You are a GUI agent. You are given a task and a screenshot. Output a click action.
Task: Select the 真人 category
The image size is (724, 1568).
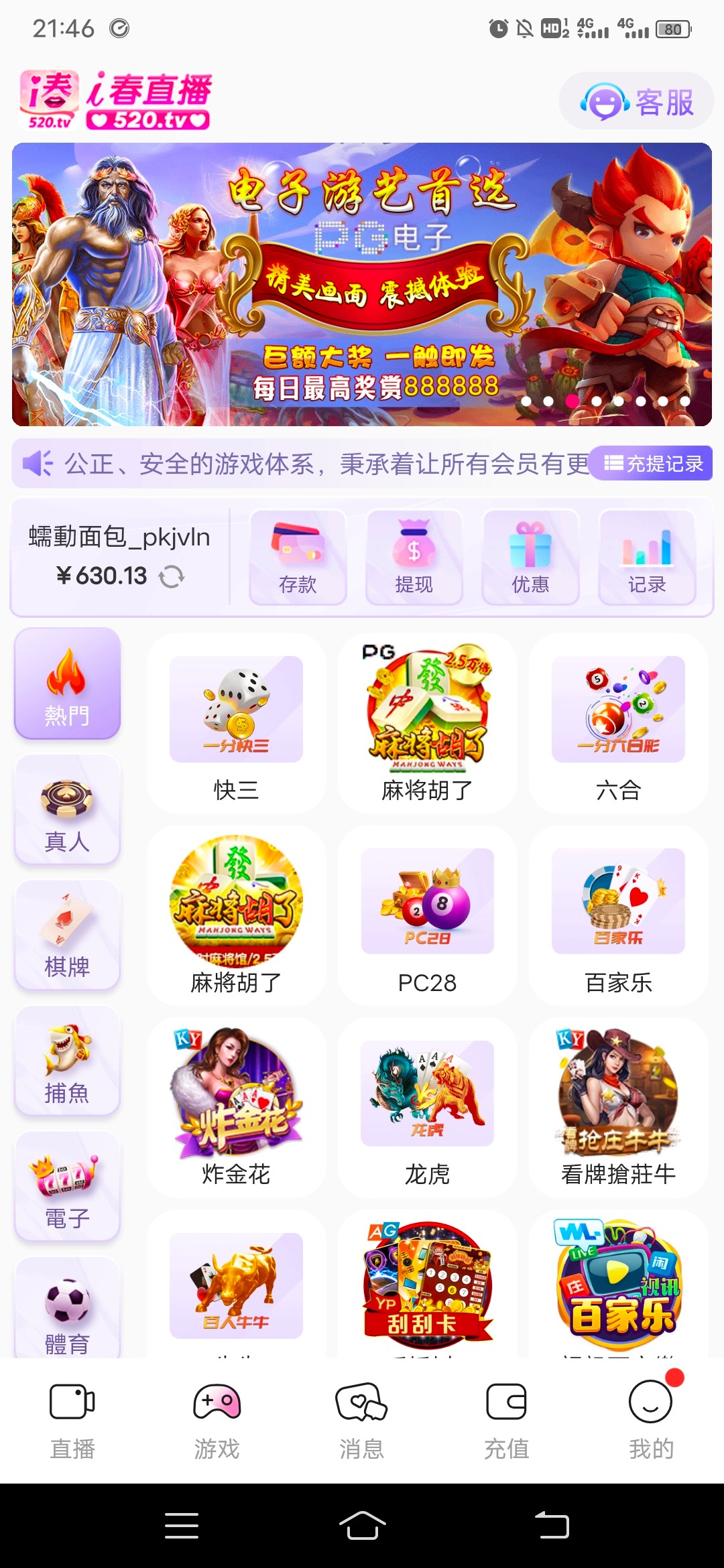[x=67, y=809]
